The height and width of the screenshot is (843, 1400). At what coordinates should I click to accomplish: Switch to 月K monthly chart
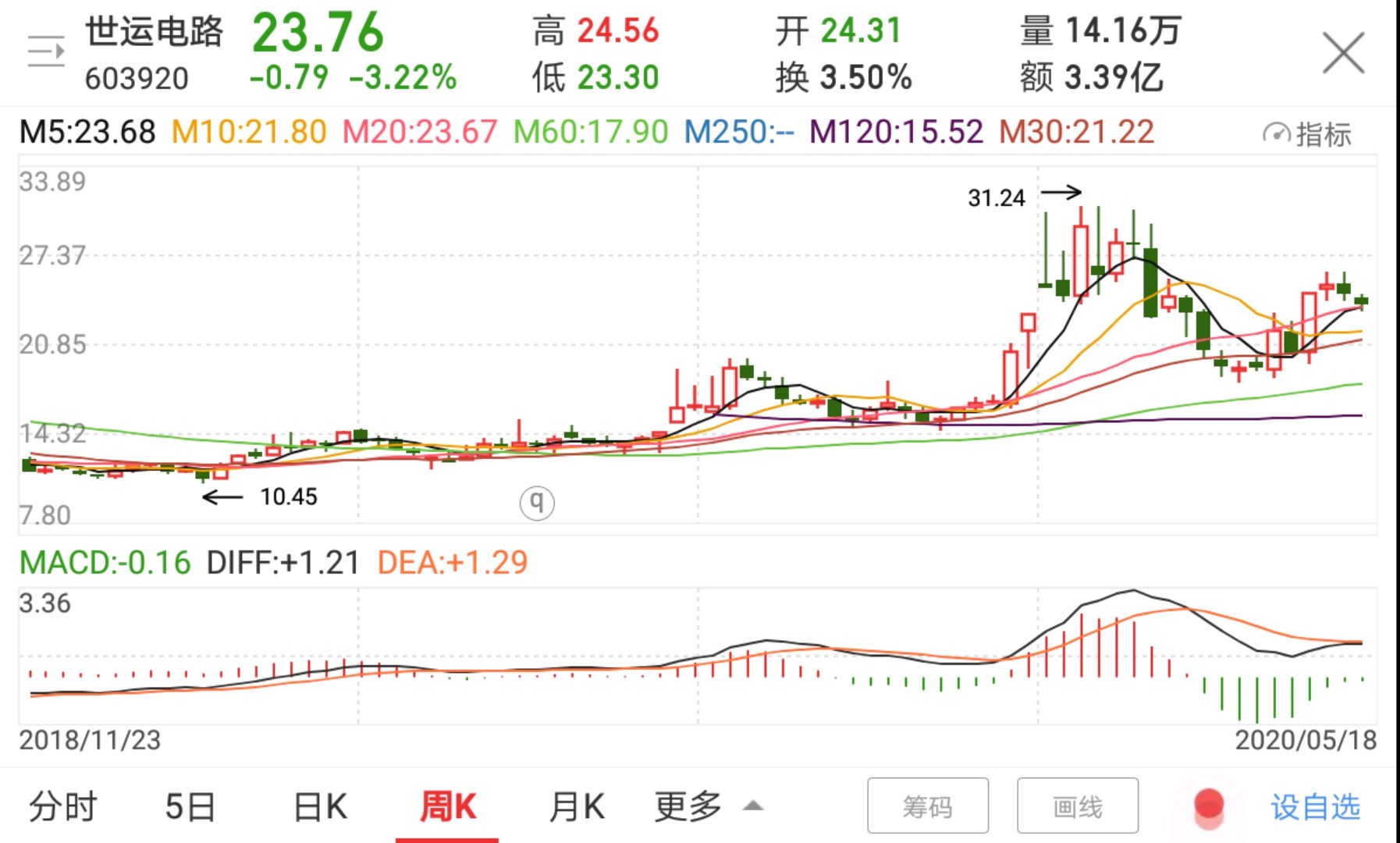577,806
